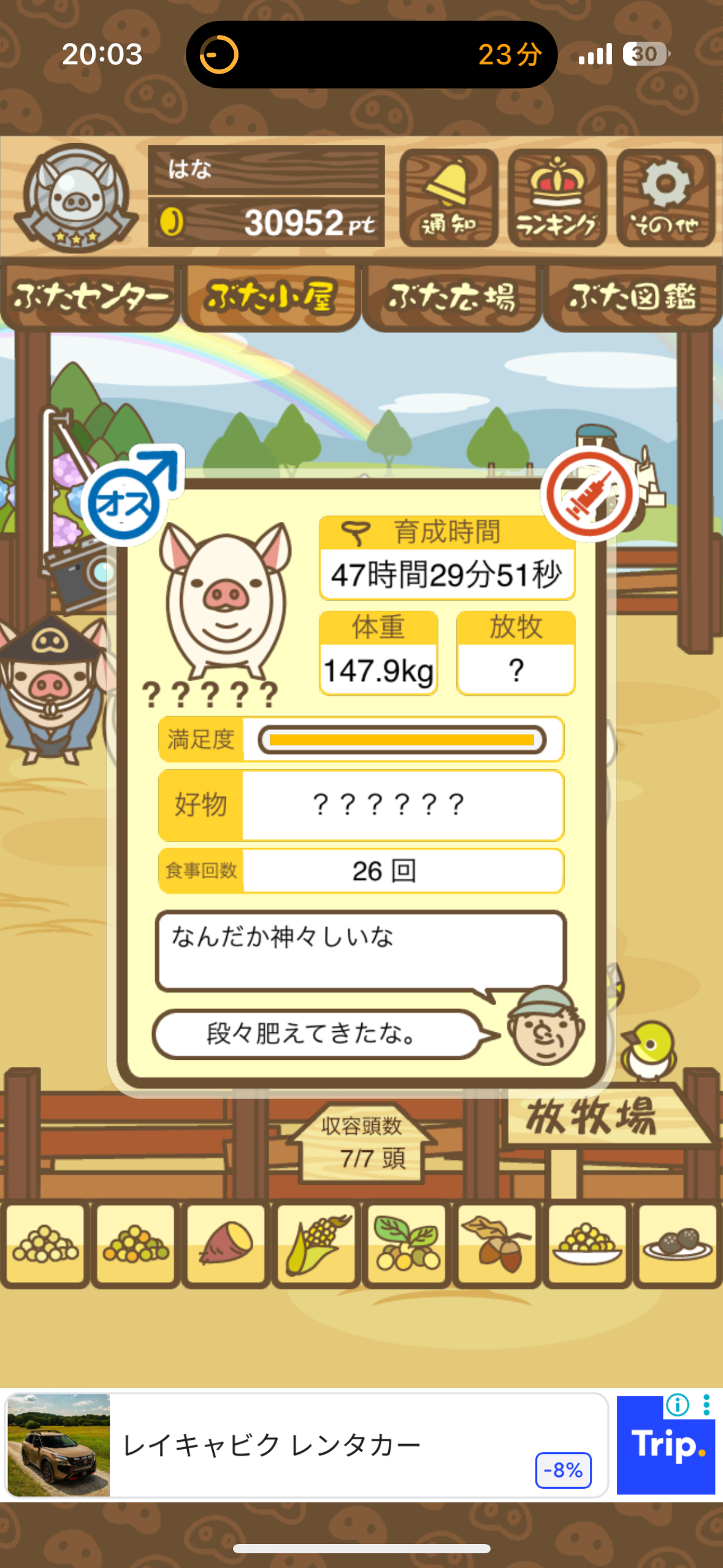This screenshot has height=1568, width=723.
Task: Open the ランキング ranking button
Action: coord(557,198)
